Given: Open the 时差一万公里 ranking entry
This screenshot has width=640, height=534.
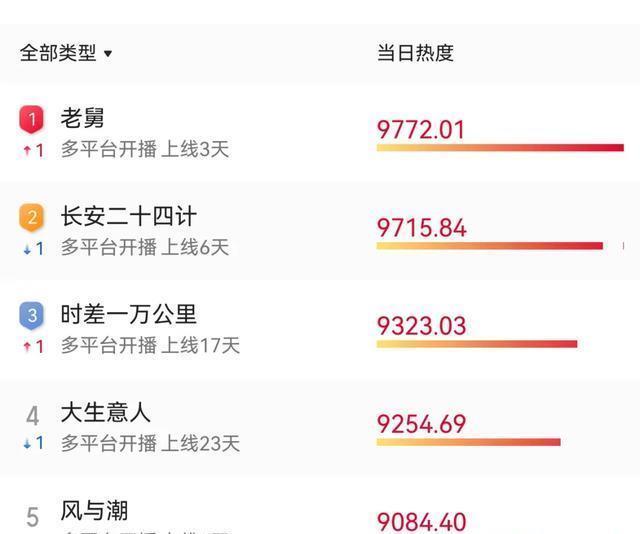Looking at the screenshot, I should [320, 329].
